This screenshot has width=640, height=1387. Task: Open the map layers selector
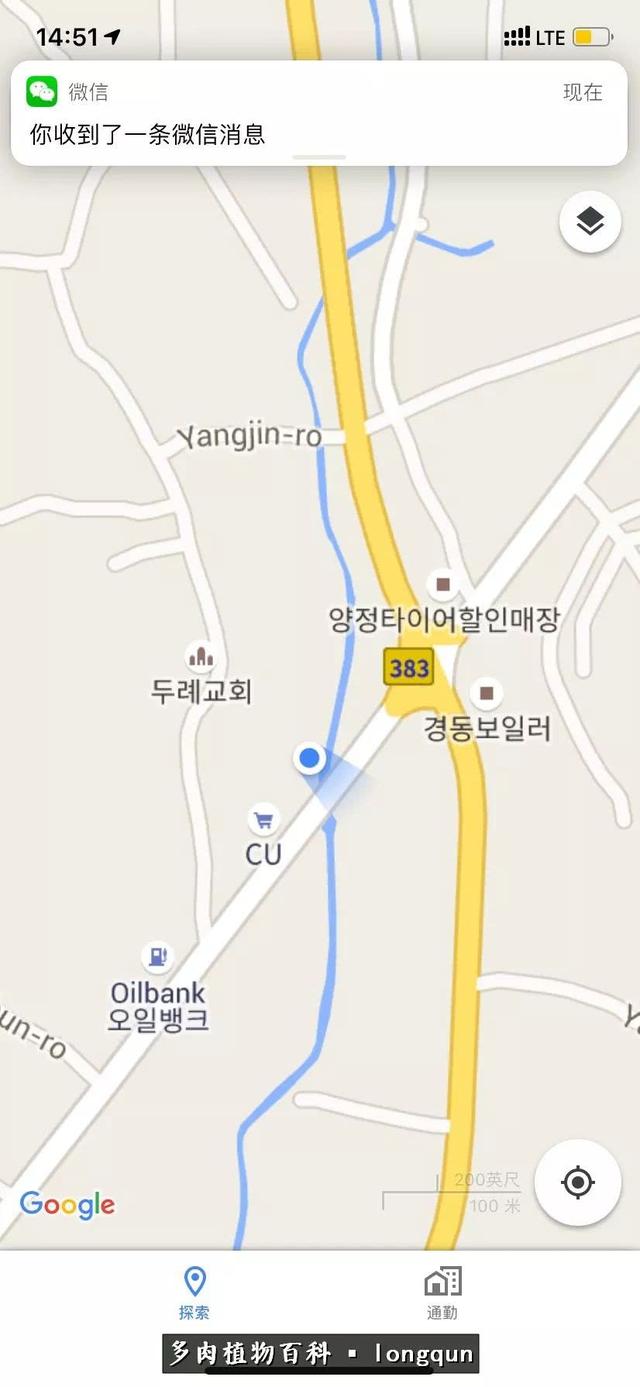pos(590,221)
